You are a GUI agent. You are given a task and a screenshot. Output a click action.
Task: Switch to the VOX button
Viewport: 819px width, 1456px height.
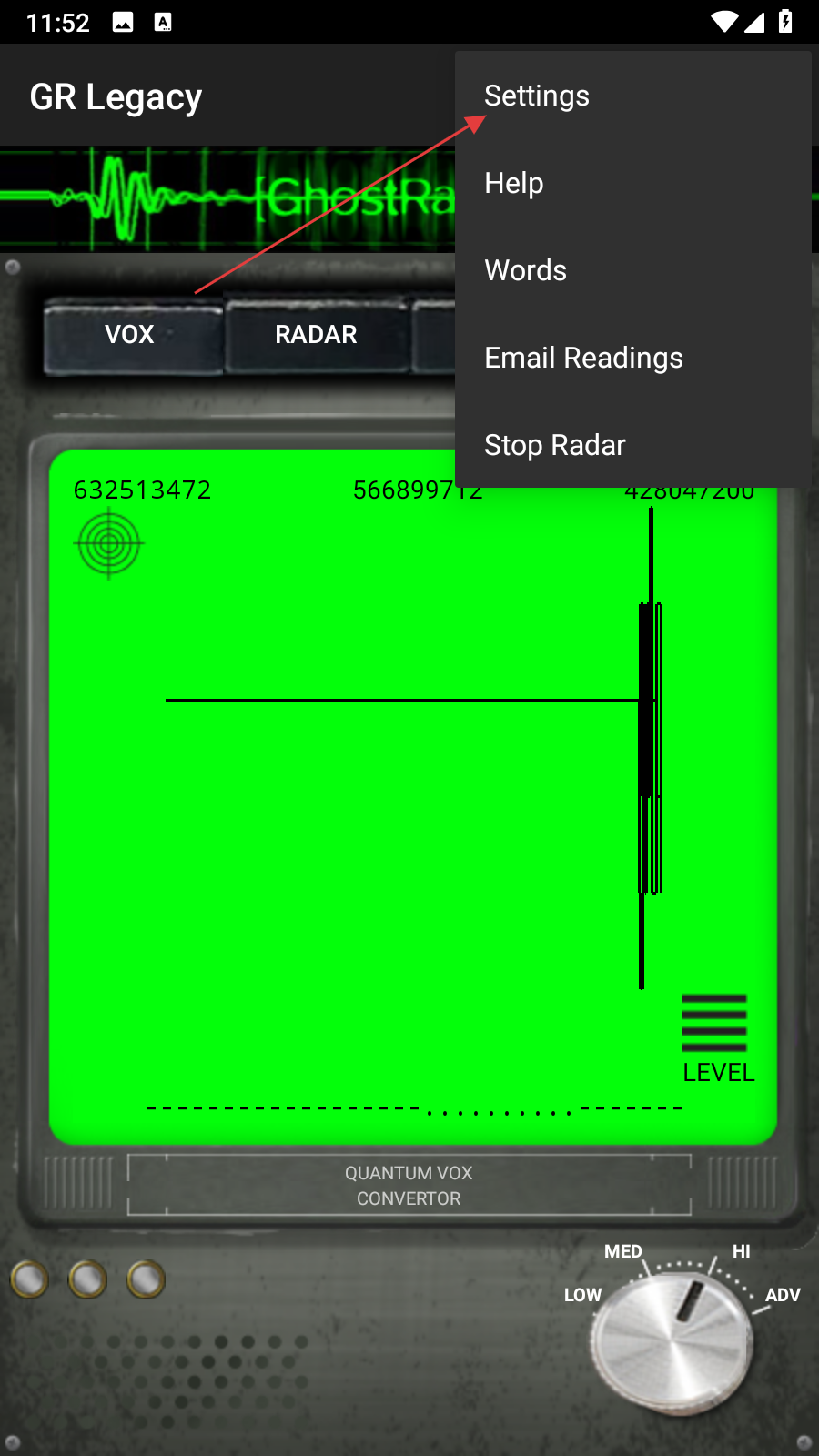tap(130, 335)
